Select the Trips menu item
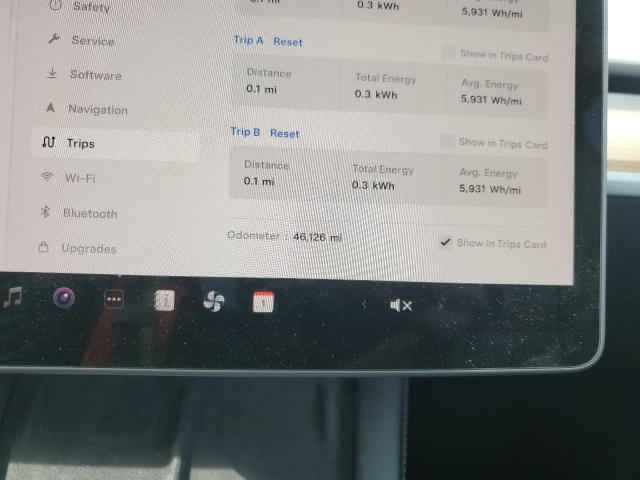 point(80,143)
